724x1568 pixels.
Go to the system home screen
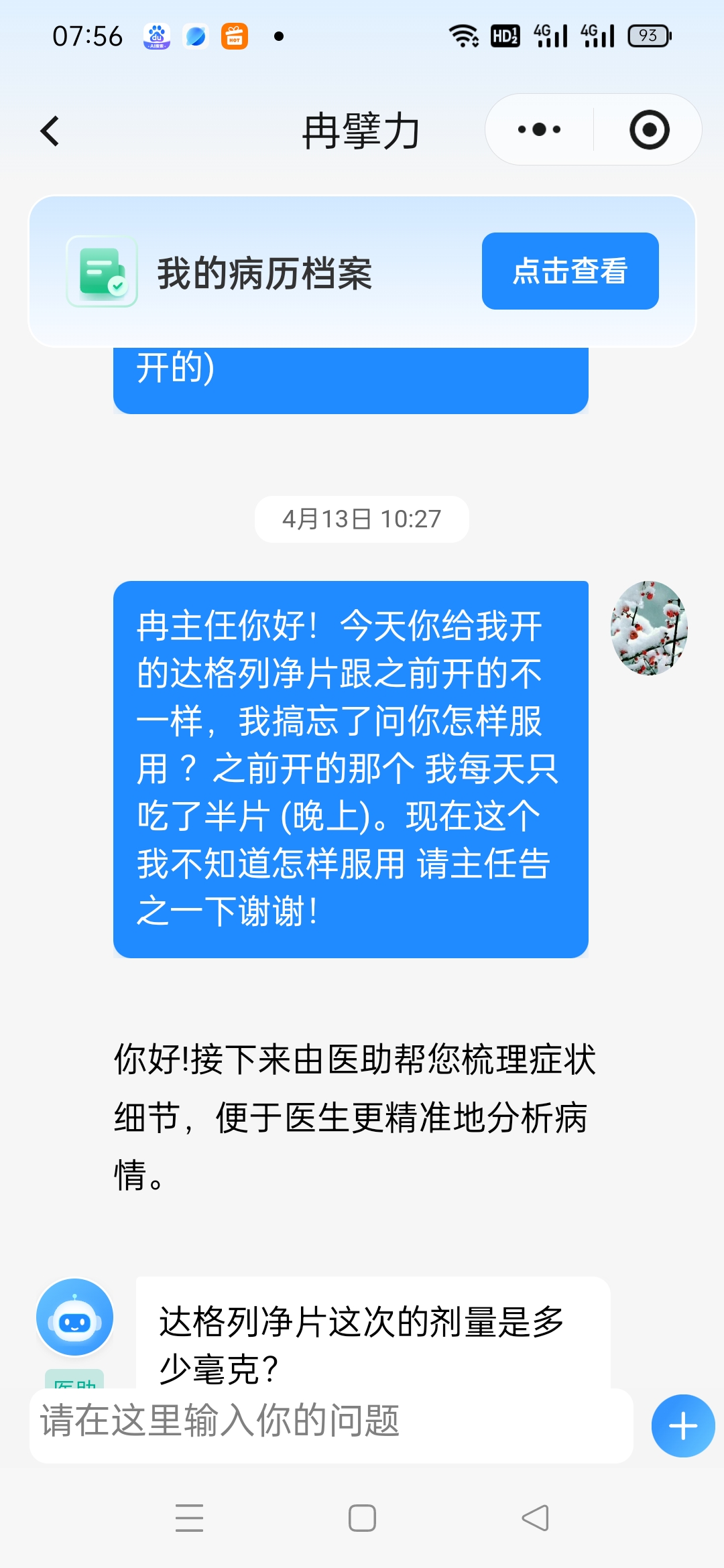362,1518
